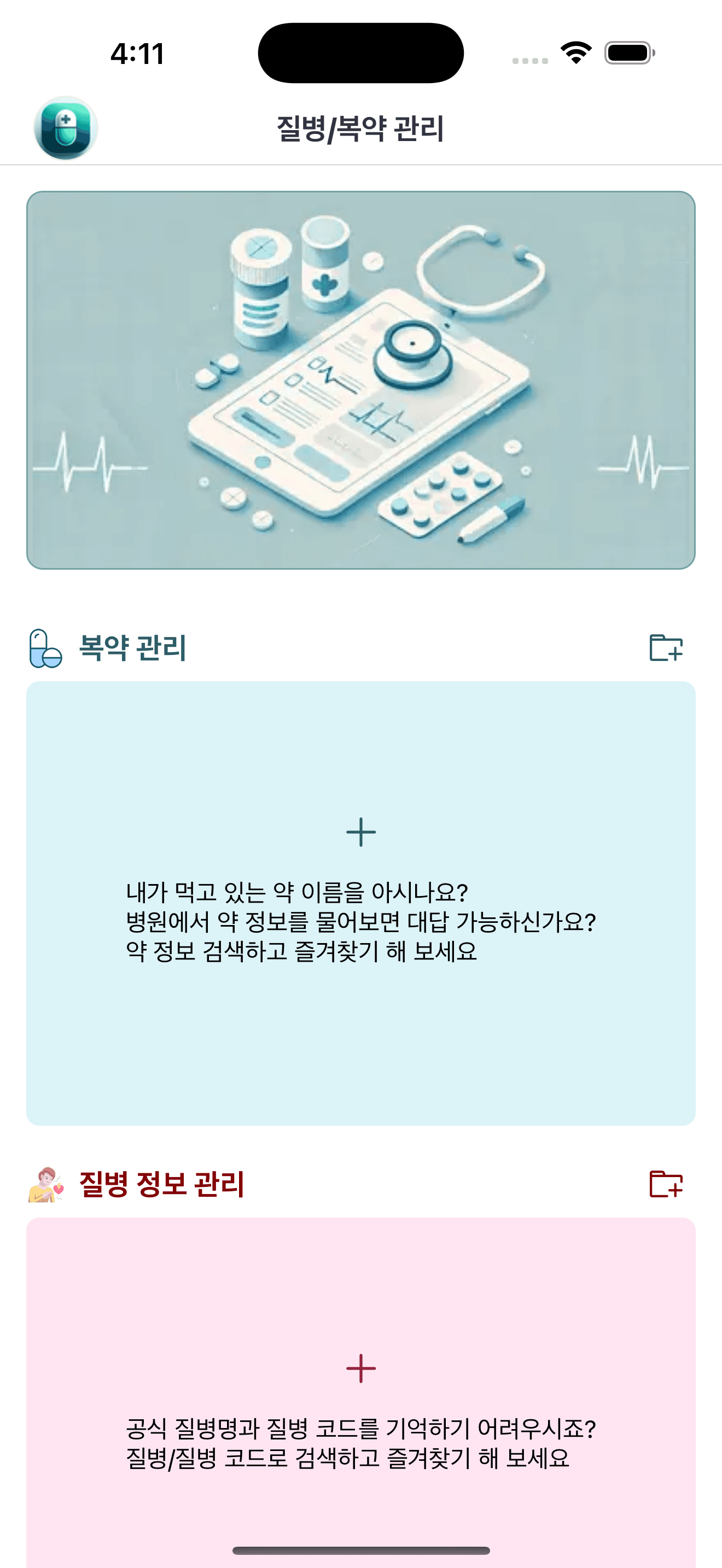Open the folder-add icon beside 질병 정보 관리
The image size is (722, 1568).
click(665, 1184)
